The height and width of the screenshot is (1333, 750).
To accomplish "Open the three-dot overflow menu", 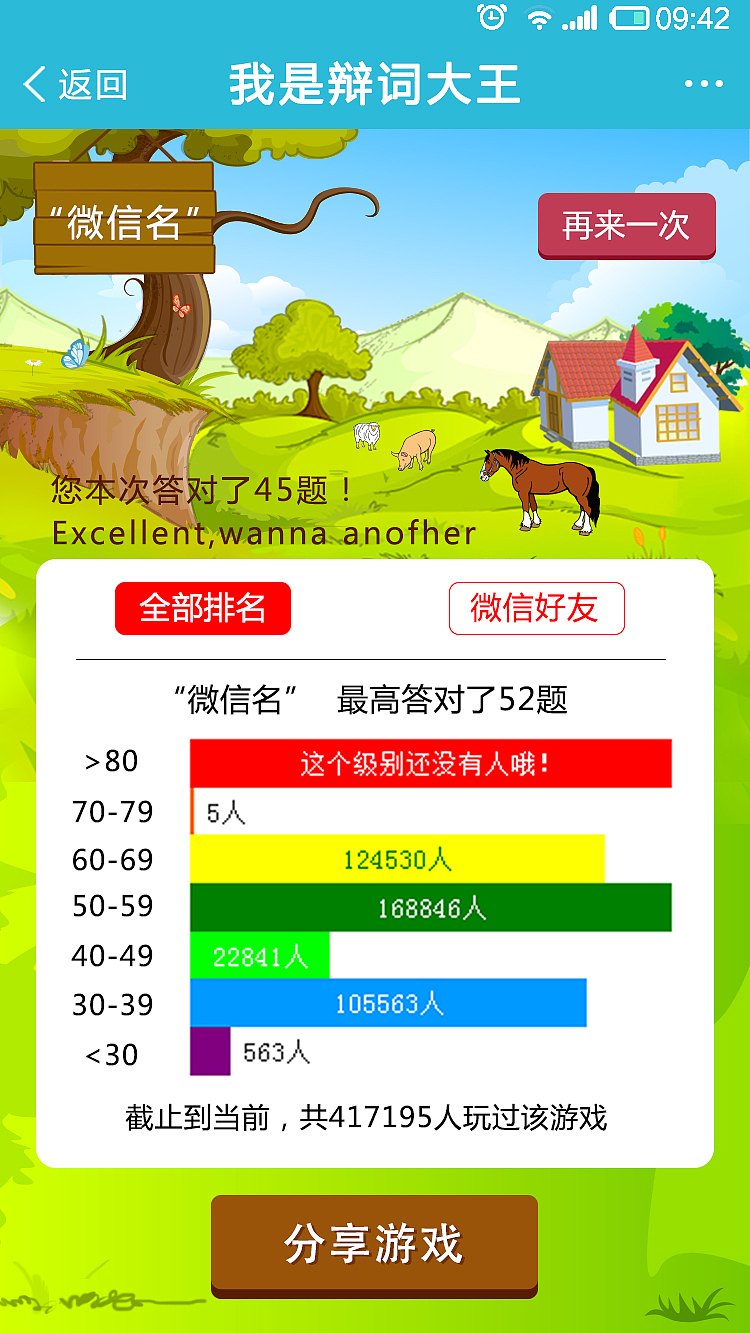I will [703, 85].
